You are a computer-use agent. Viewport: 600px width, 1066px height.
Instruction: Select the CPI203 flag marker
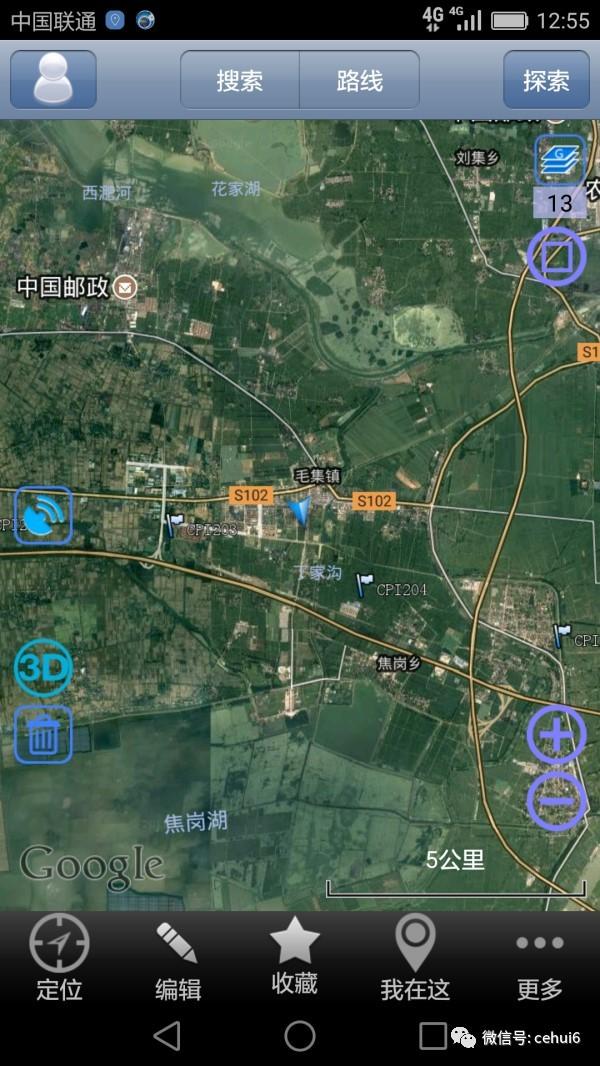pos(176,525)
